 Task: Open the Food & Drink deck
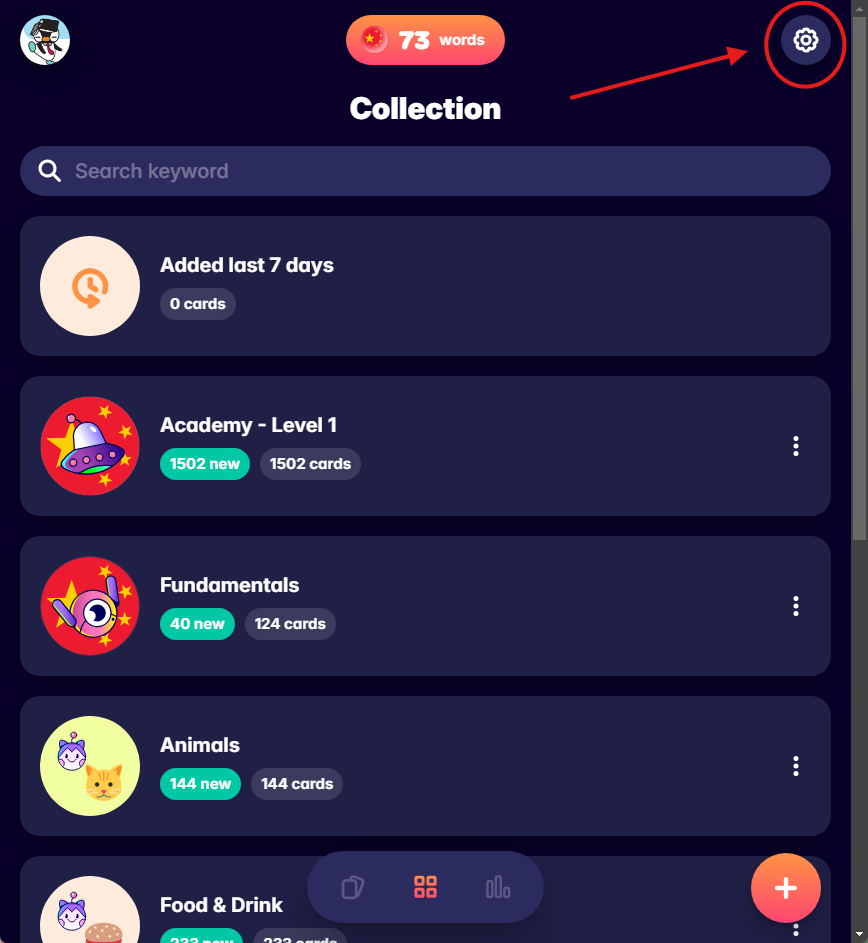[220, 905]
